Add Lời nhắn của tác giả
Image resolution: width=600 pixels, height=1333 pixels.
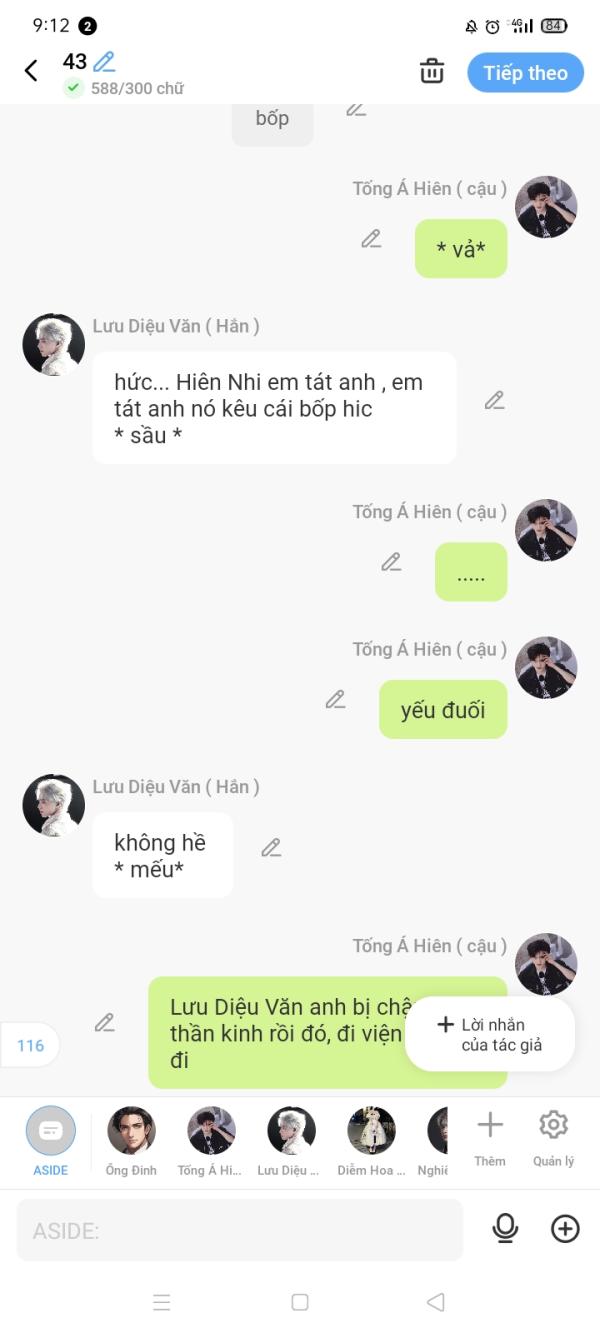pyautogui.click(x=490, y=1034)
